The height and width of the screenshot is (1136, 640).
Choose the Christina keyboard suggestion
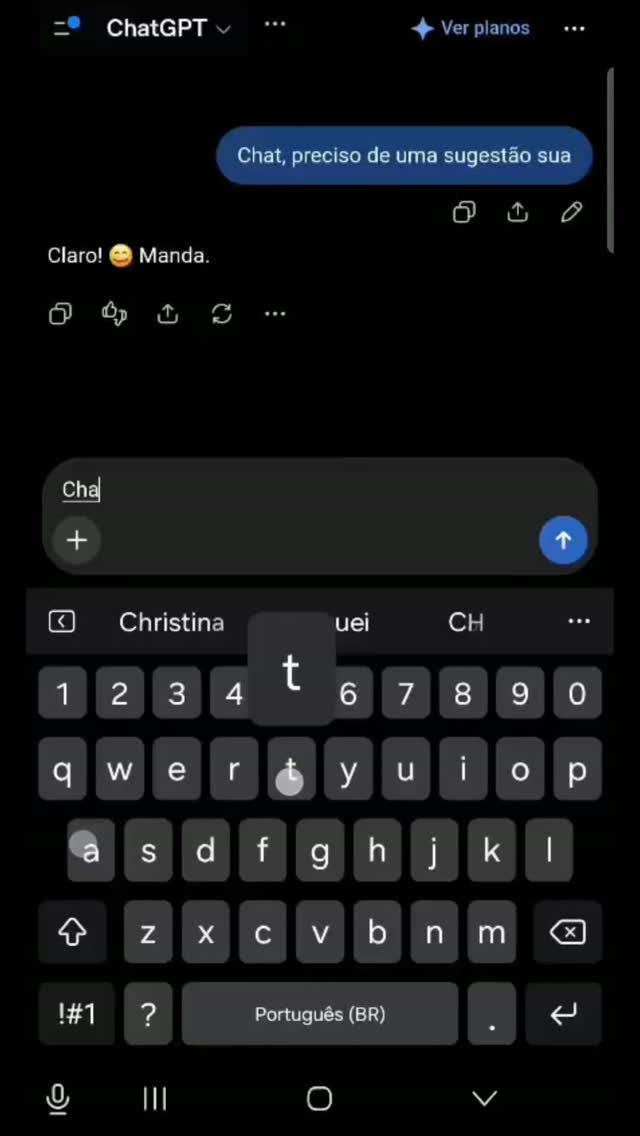(x=172, y=622)
